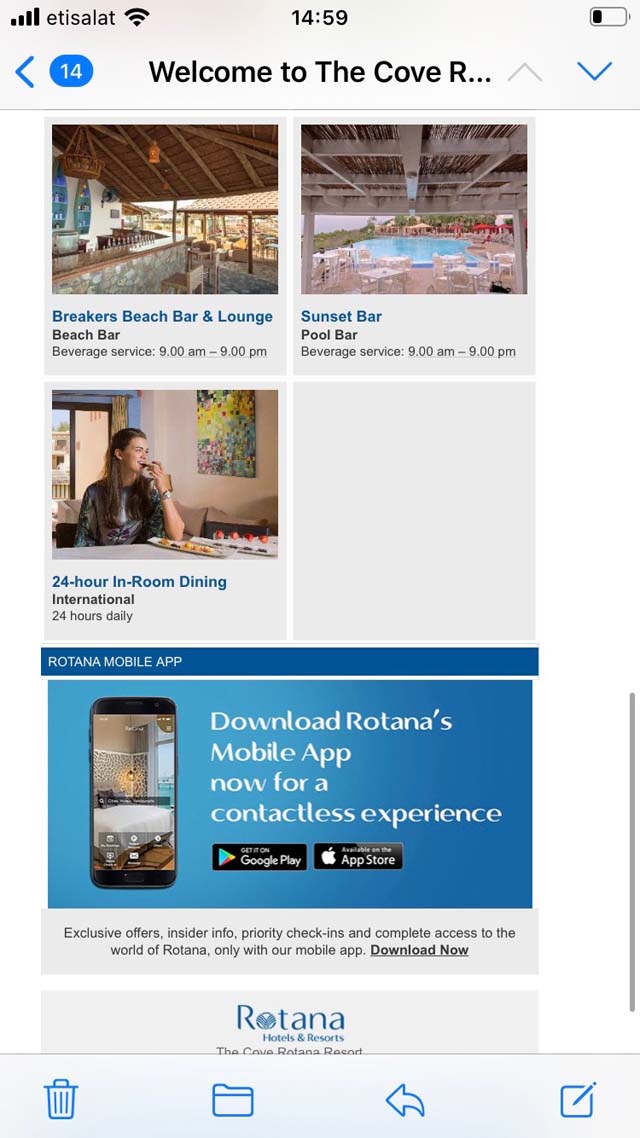The width and height of the screenshot is (640, 1138).
Task: Tap the Download Now link
Action: (x=419, y=950)
